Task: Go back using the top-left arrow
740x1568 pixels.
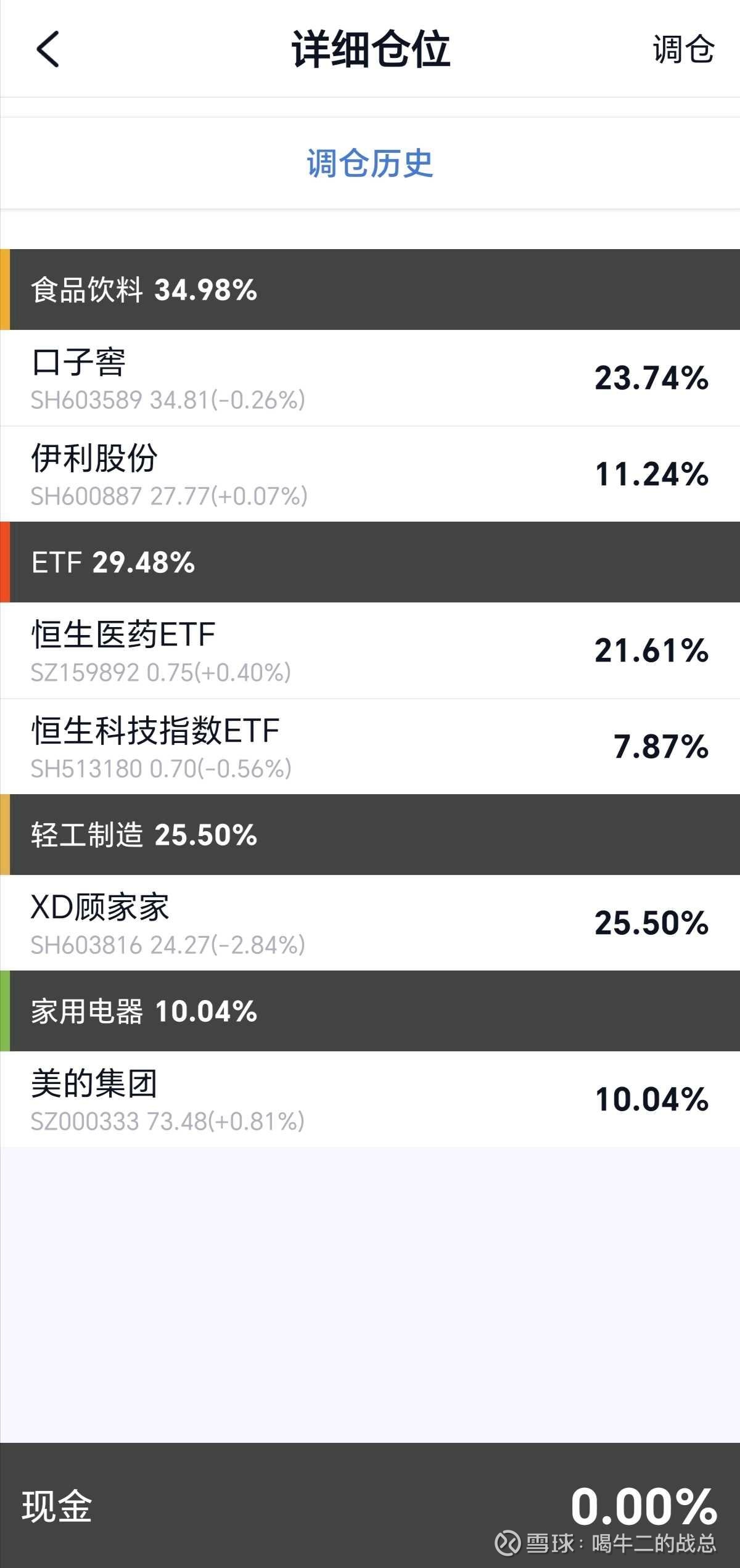Action: 48,49
